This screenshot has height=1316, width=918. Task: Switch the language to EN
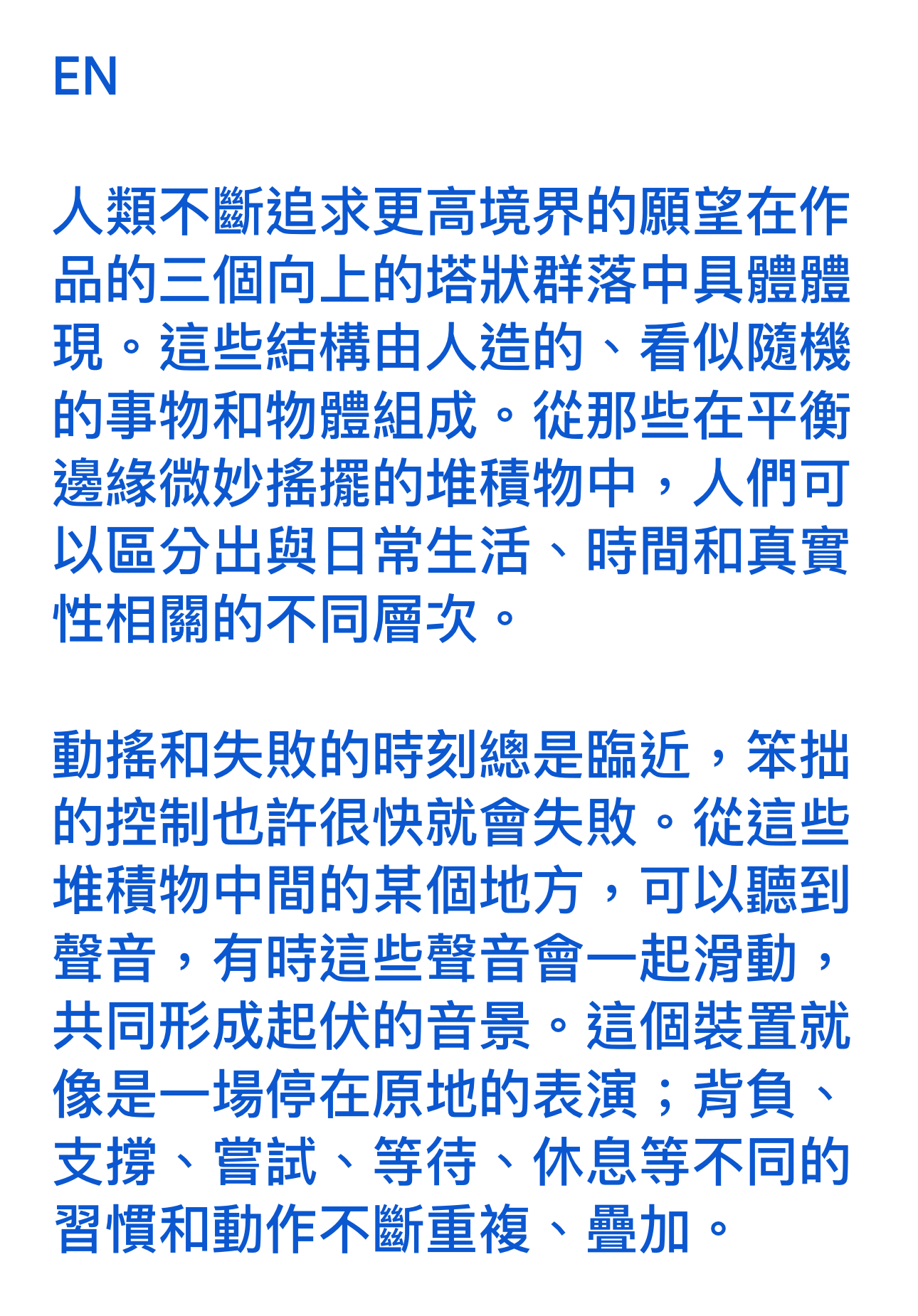tap(85, 77)
